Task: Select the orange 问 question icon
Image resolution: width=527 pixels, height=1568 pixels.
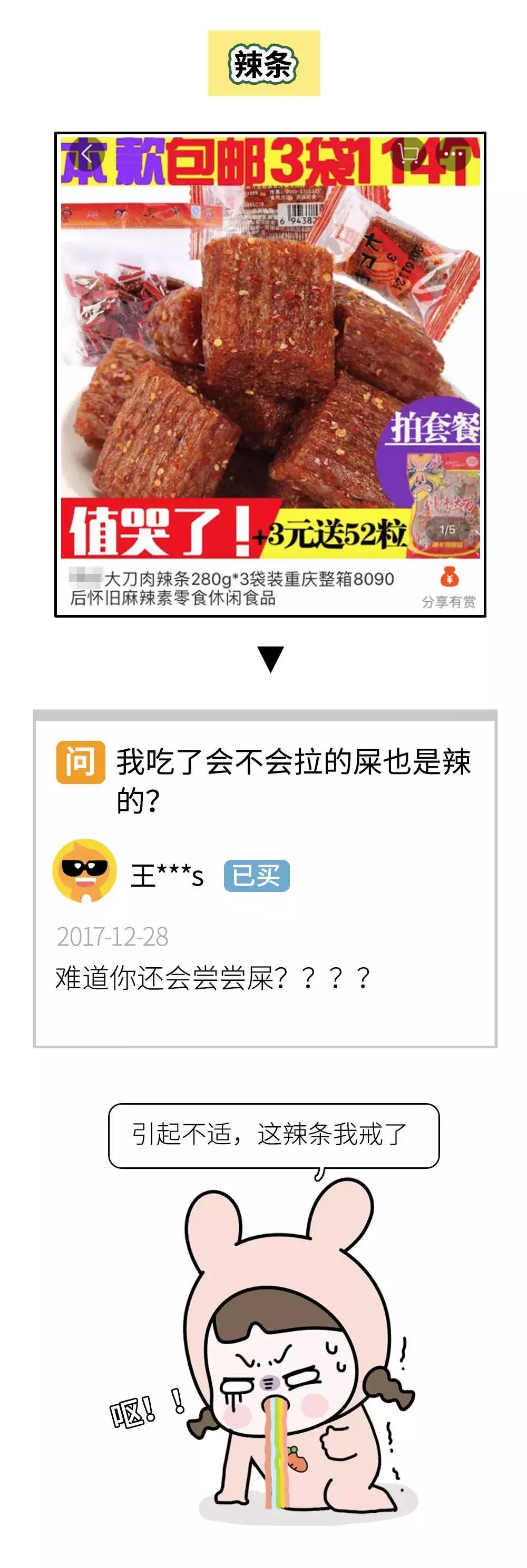Action: click(x=82, y=761)
